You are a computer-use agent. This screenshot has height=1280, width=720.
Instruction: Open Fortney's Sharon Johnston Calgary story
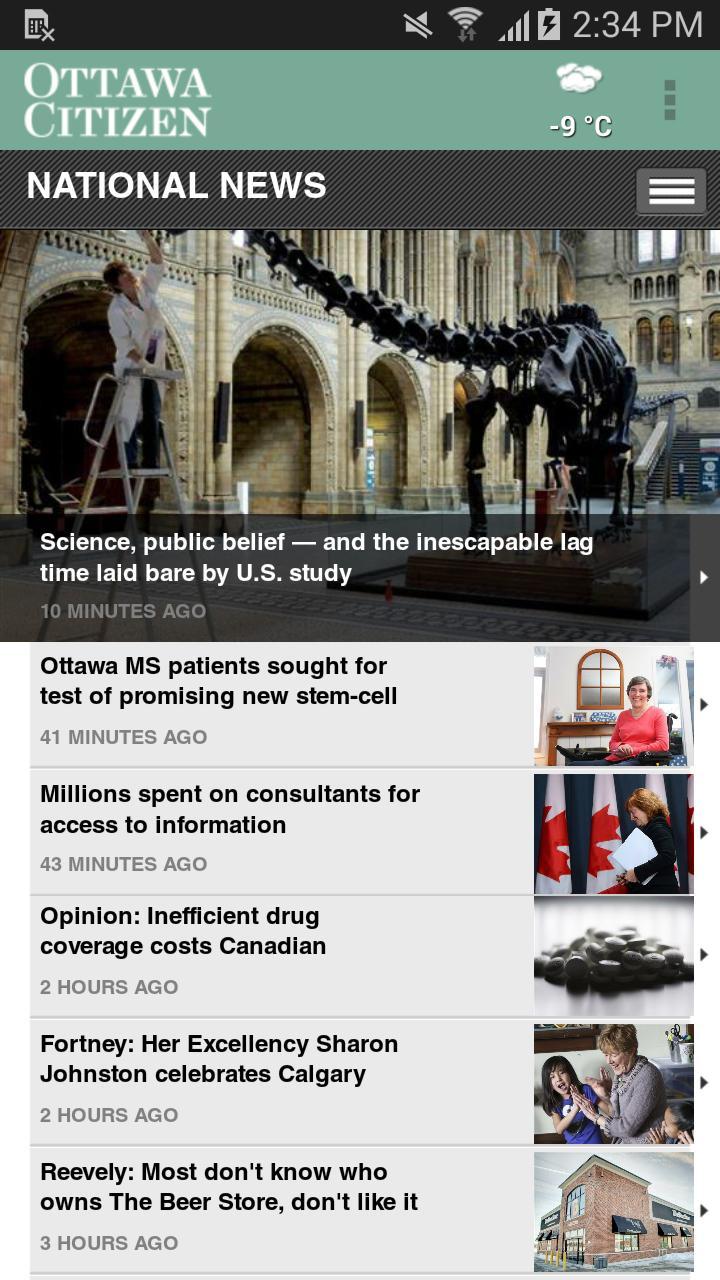[280, 1080]
